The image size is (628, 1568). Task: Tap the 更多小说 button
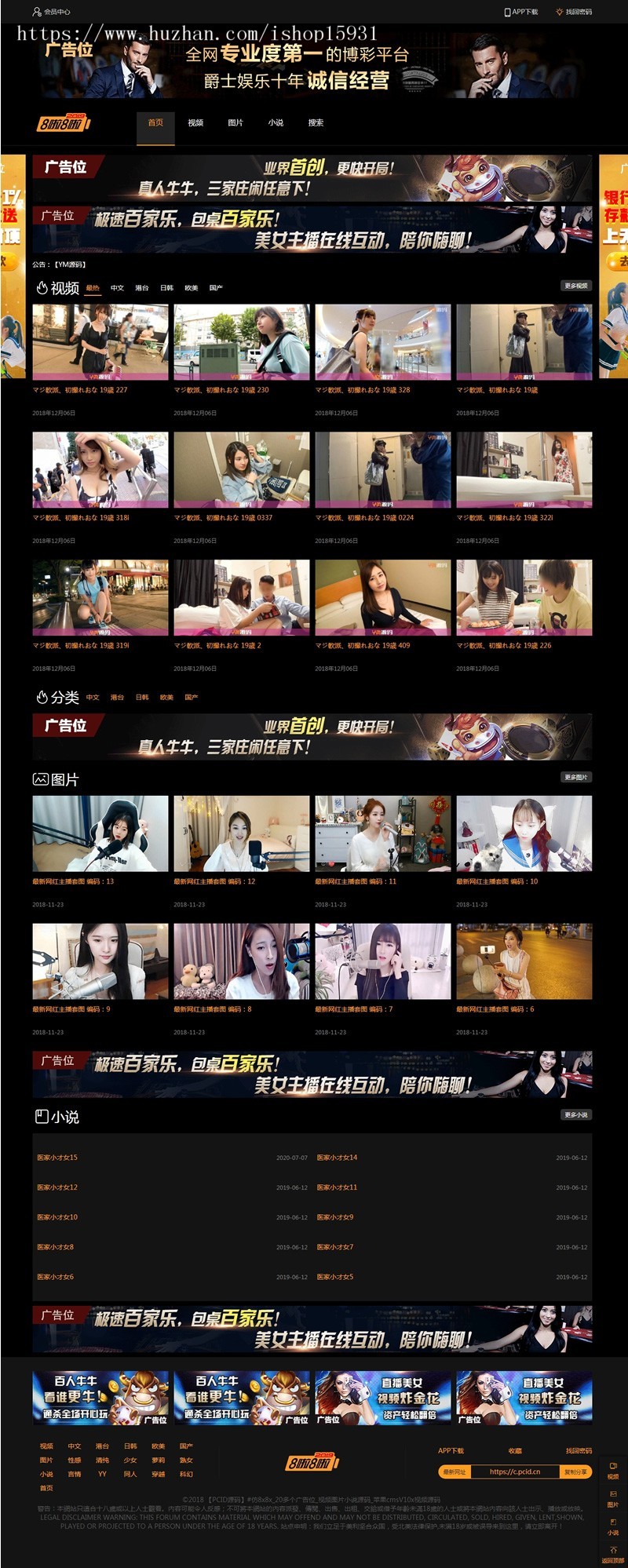(x=576, y=1114)
